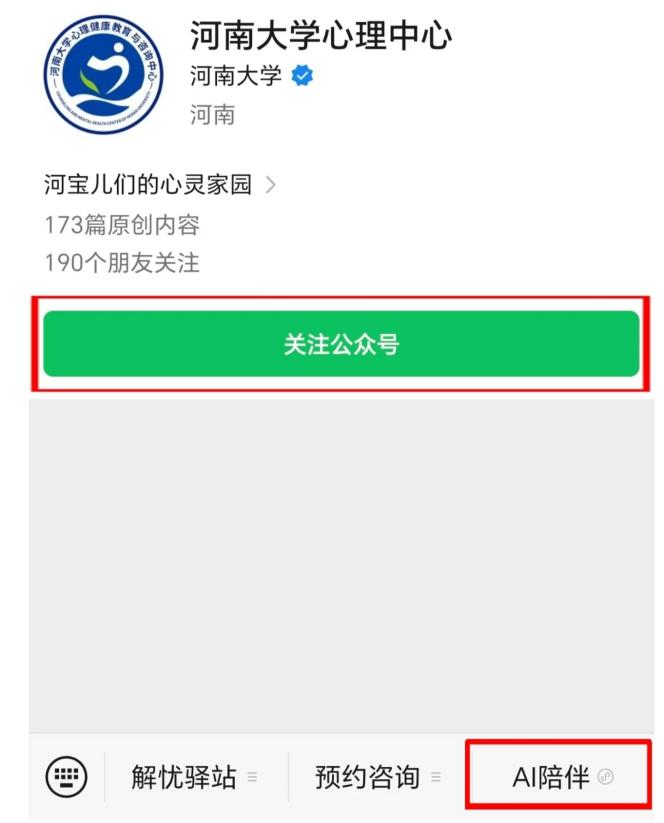Open the 河宝儿们的心灵家园 description chevron
The width and height of the screenshot is (664, 823).
[x=270, y=185]
